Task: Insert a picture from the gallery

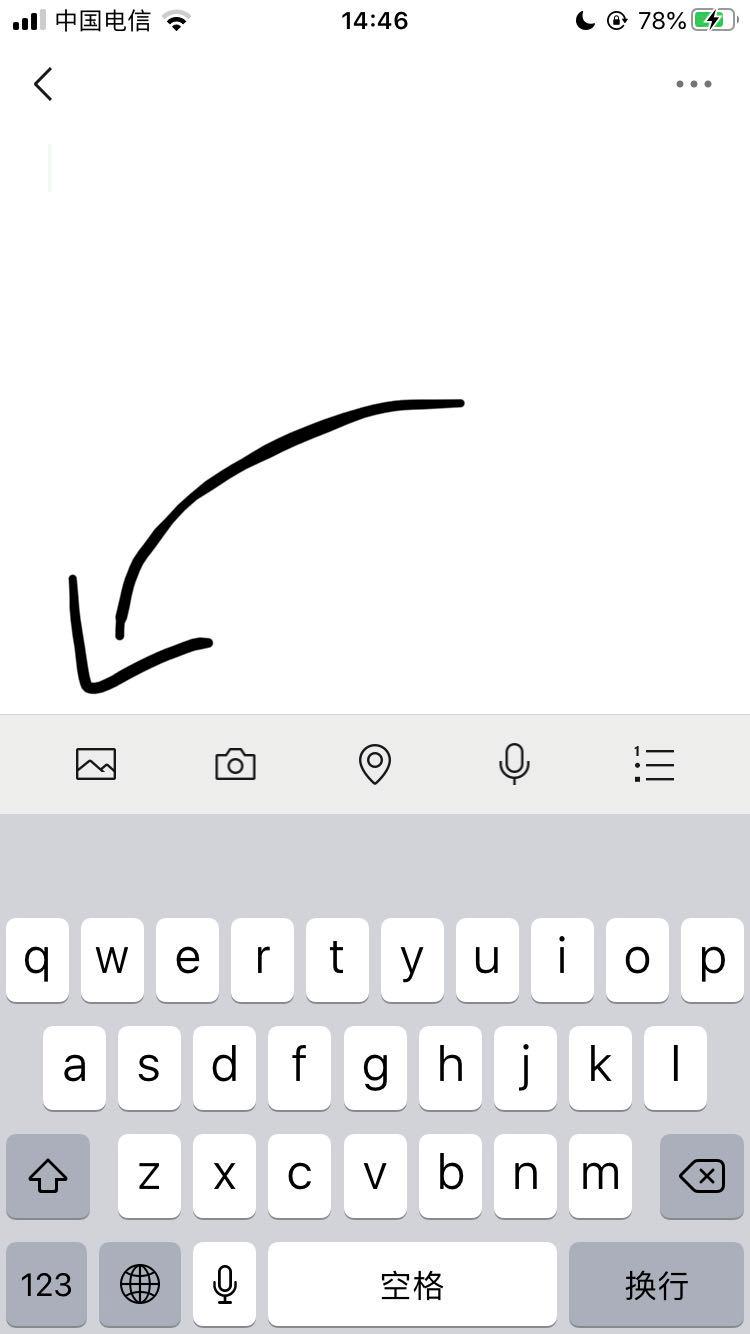Action: 96,764
